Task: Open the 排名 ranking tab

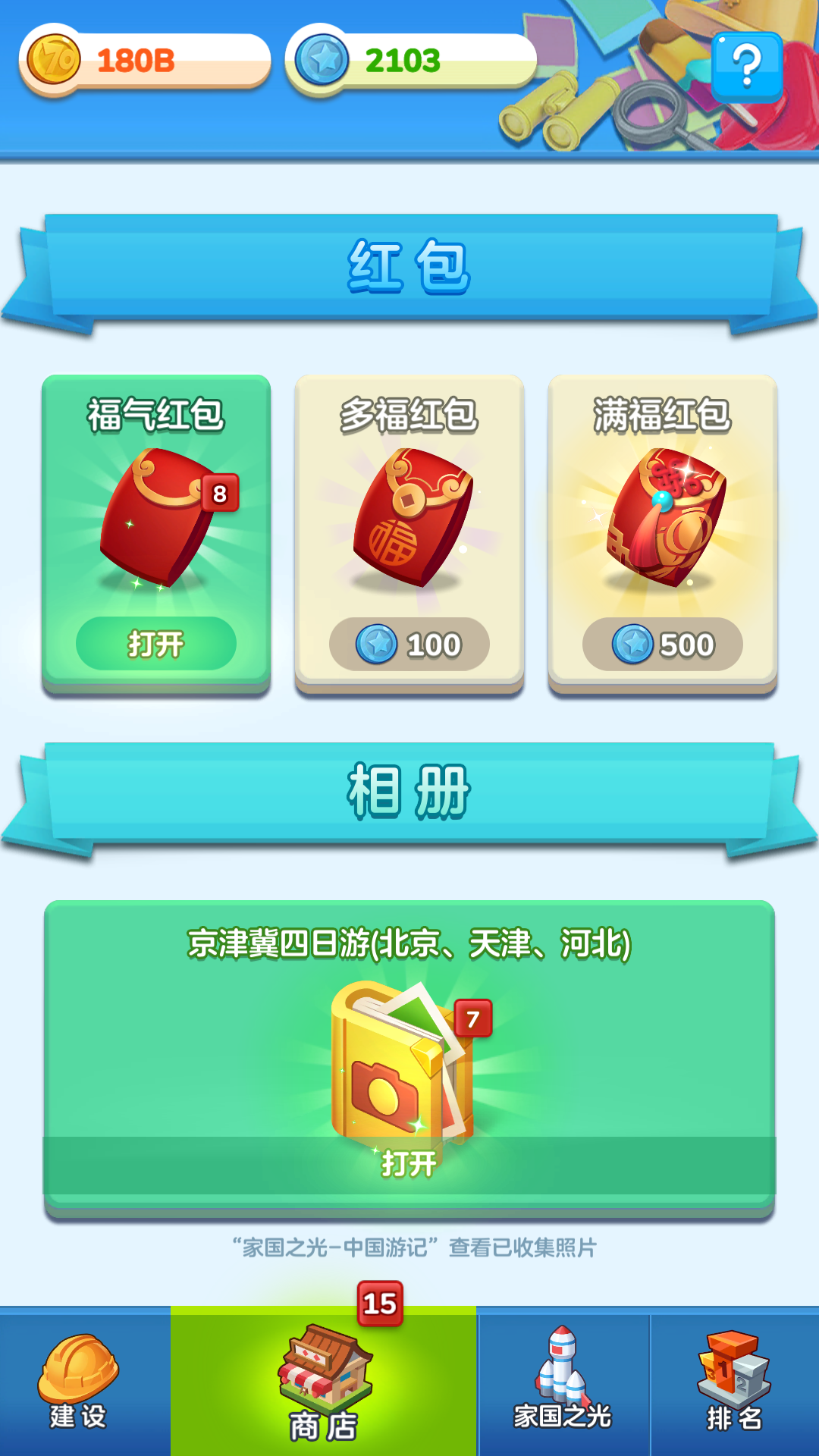Action: [x=733, y=1382]
